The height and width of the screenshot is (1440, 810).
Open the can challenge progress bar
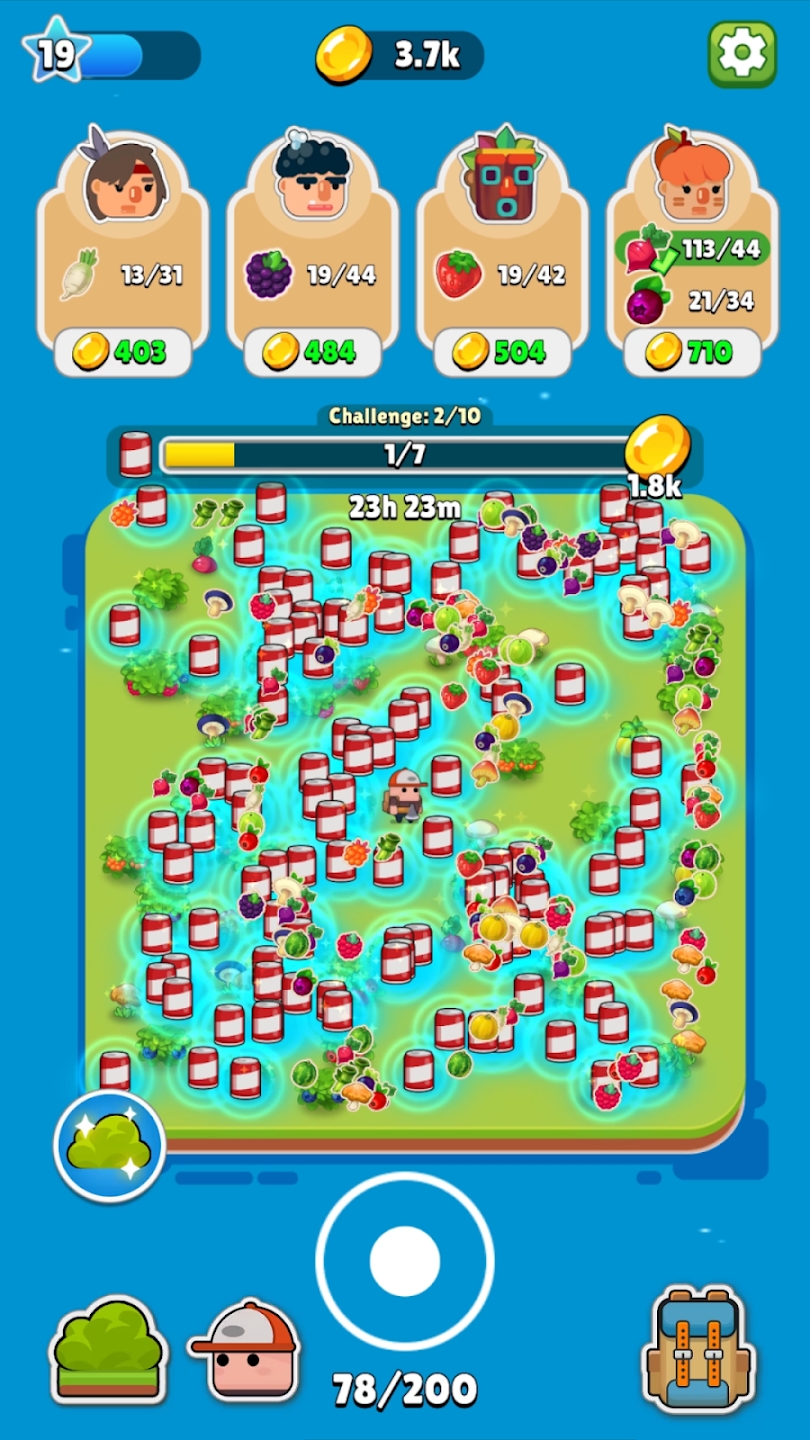[x=404, y=455]
